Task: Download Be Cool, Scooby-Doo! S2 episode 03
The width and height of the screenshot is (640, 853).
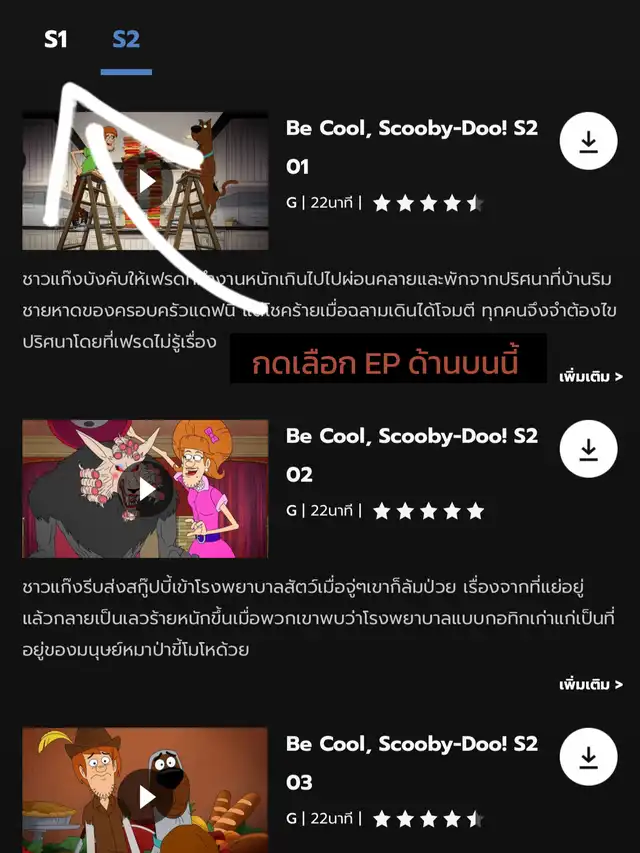Action: click(588, 758)
